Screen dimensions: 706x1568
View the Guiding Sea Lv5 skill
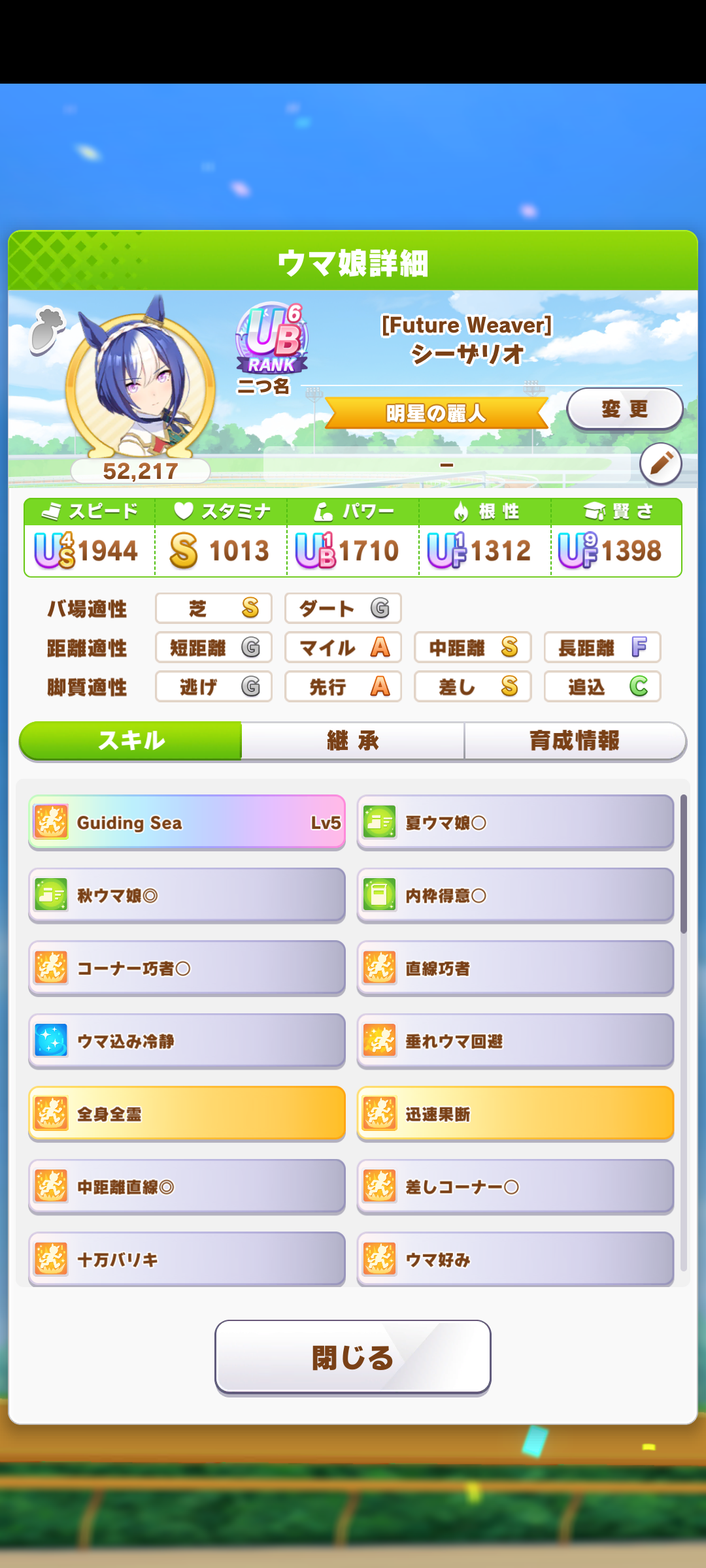(x=187, y=823)
